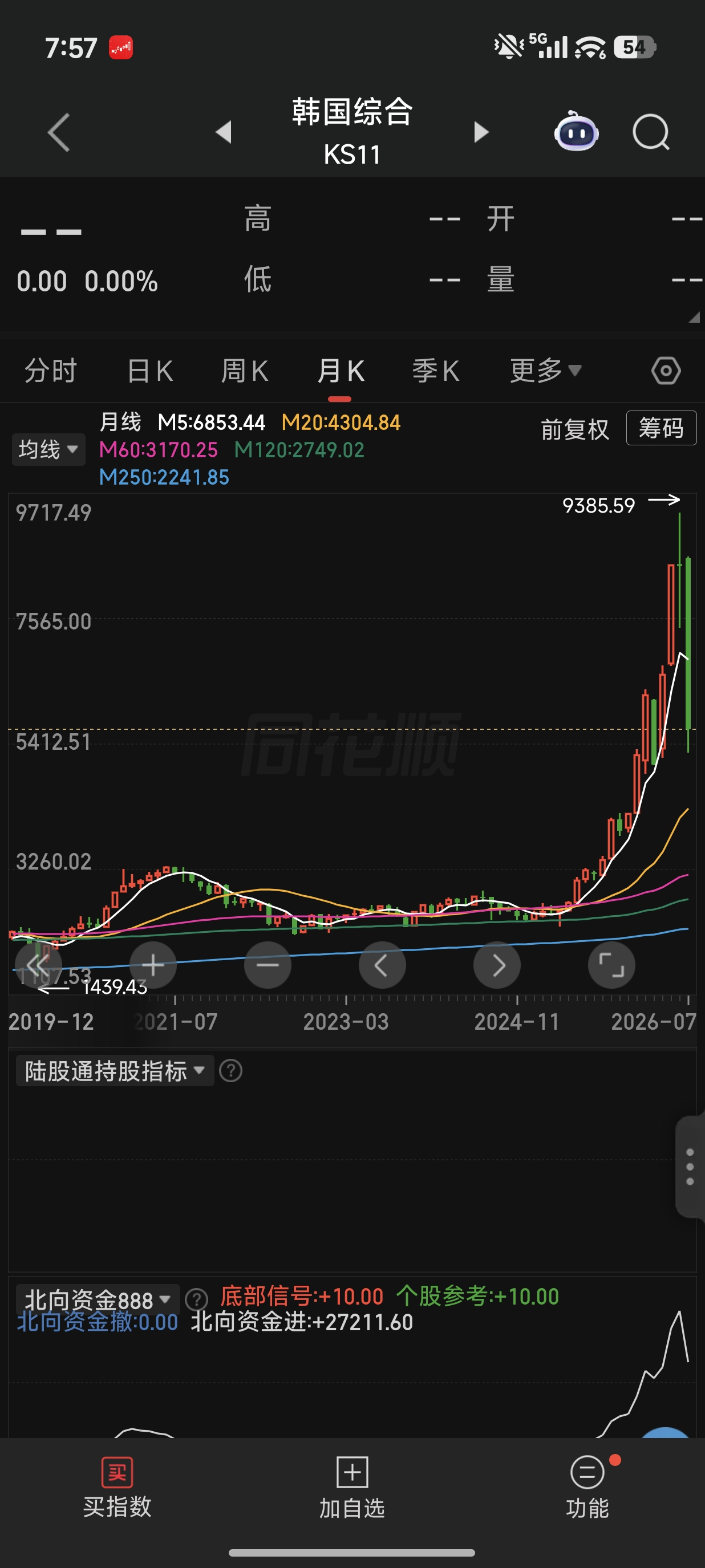Open the 陆股通持股指标 dropdown

[115, 1071]
